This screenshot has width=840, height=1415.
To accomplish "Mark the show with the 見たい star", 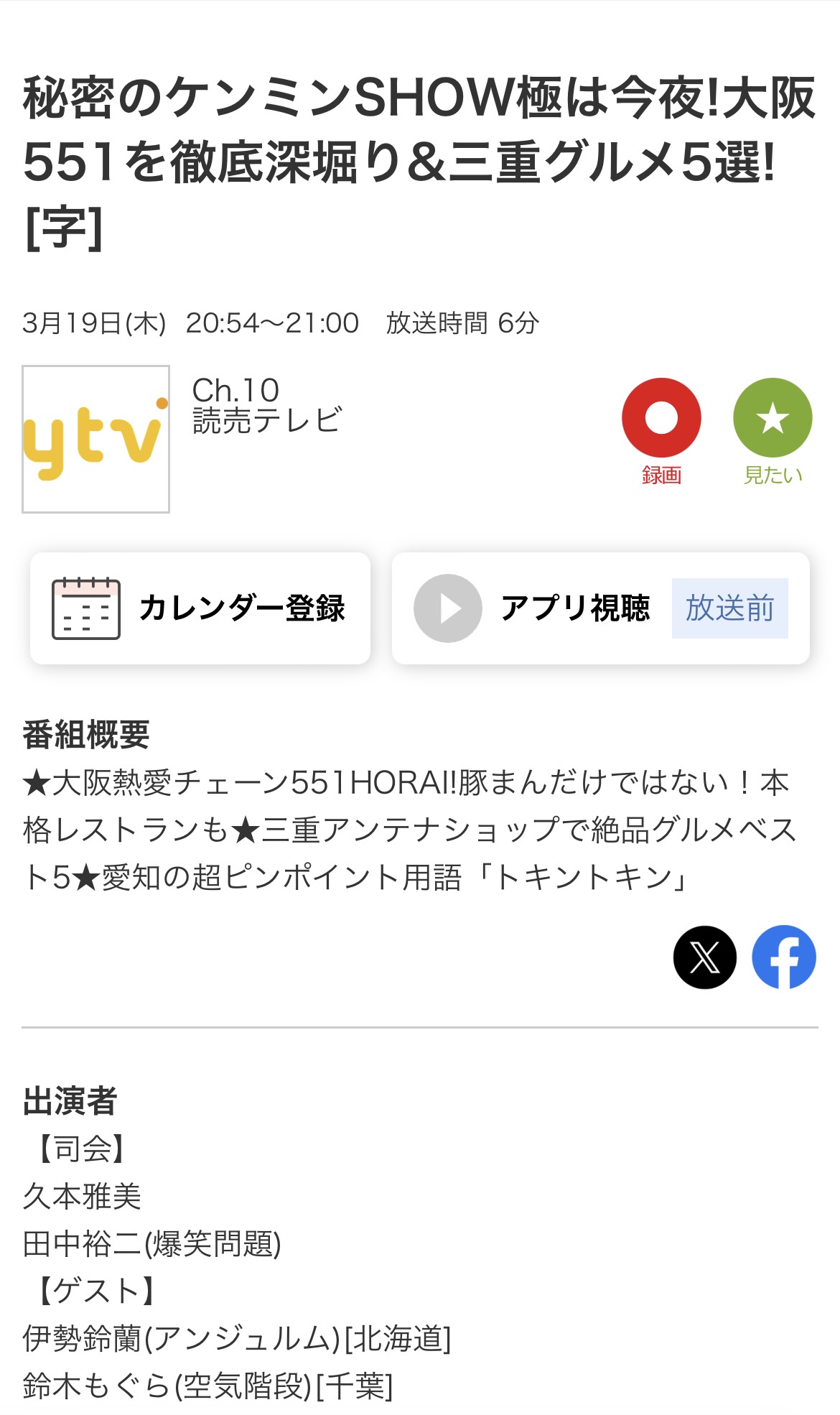I will pos(772,418).
